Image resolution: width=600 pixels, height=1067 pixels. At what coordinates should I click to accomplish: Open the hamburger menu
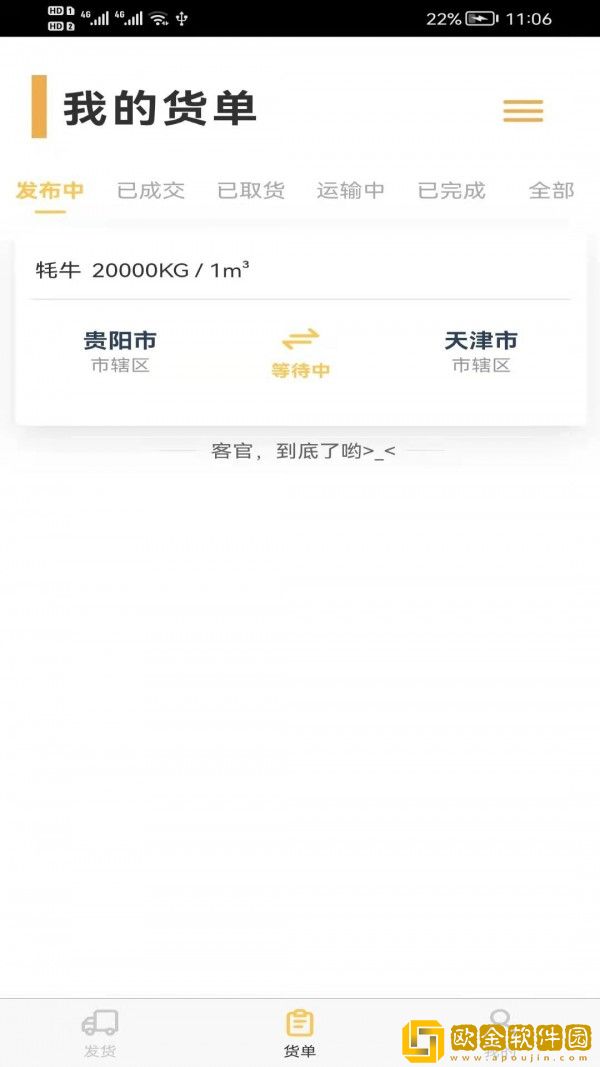pos(522,111)
